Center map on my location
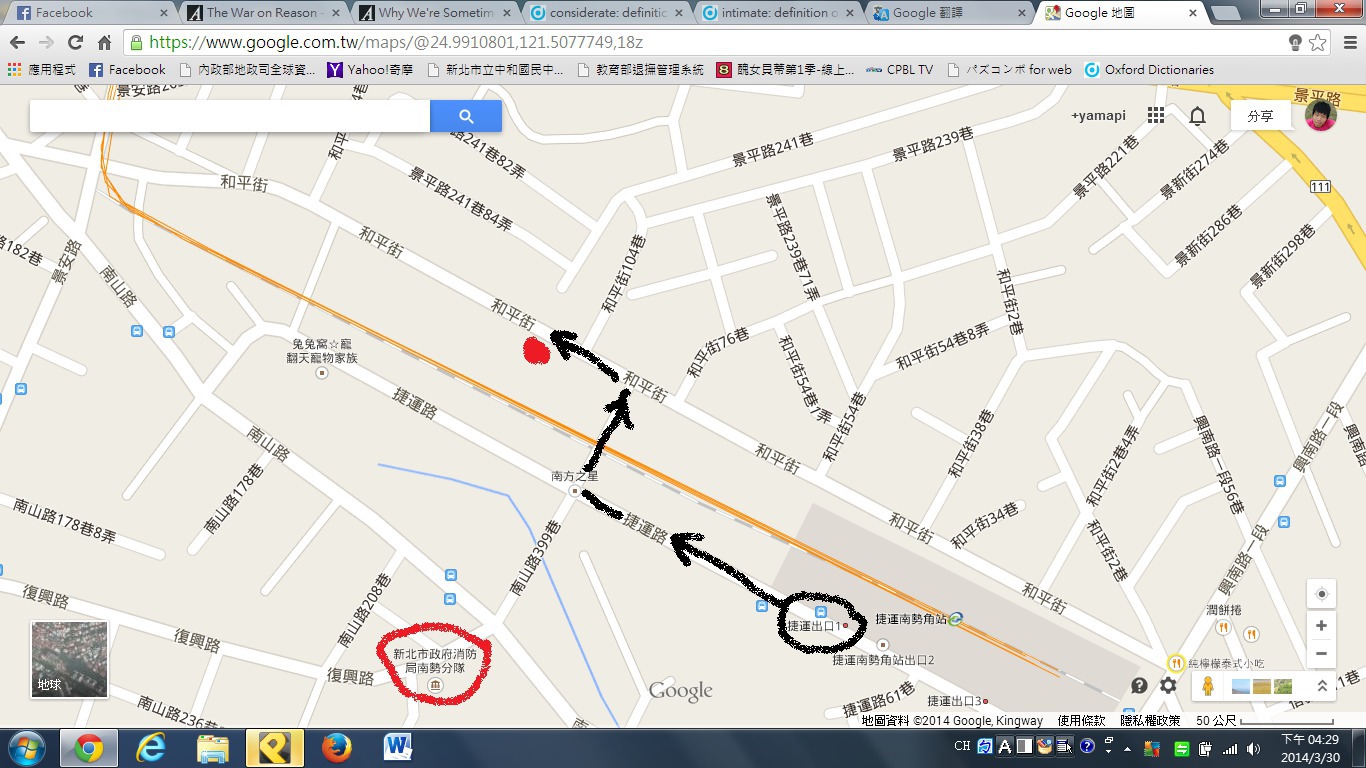 coord(1321,594)
